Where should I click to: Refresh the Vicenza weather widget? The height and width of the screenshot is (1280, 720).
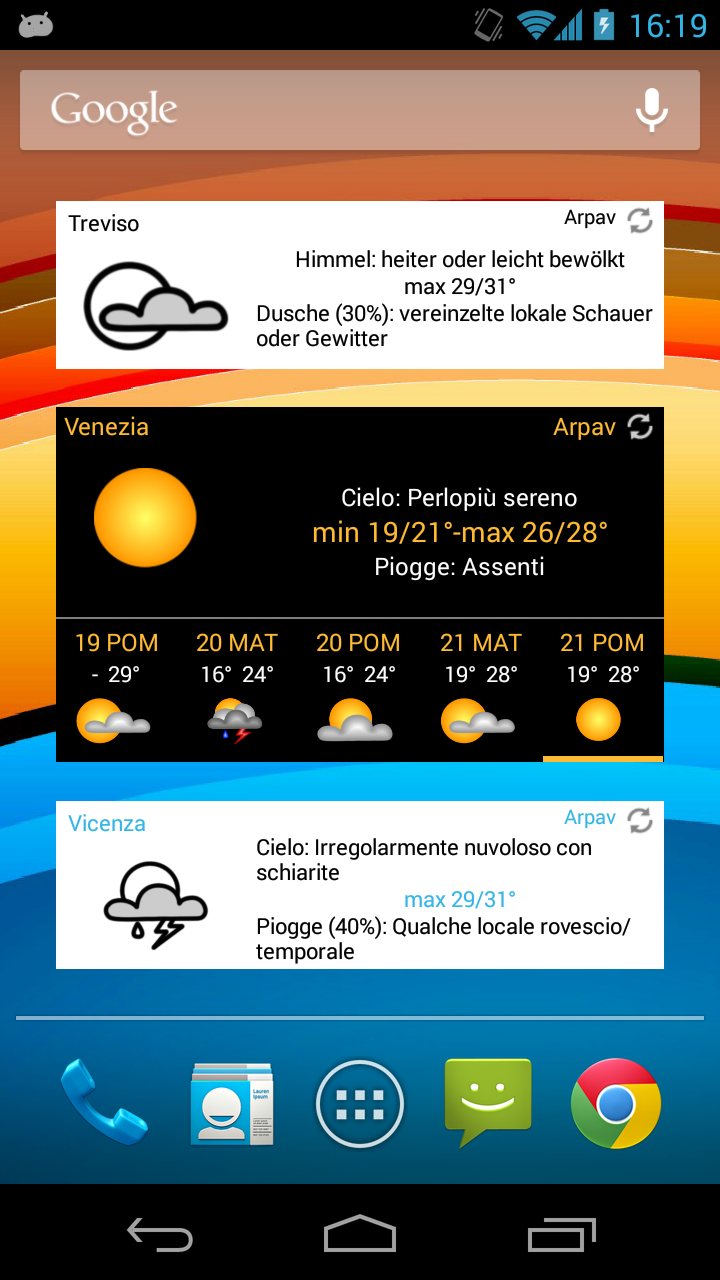[640, 821]
